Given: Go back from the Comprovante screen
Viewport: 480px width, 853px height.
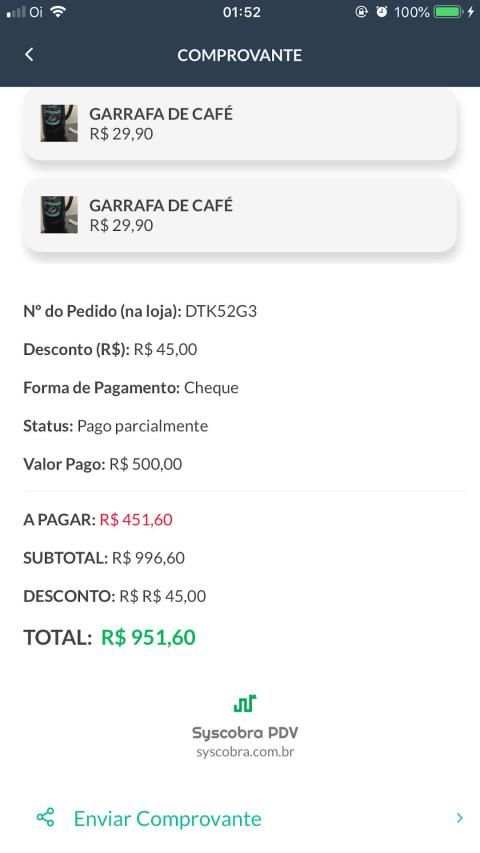Looking at the screenshot, I should 29,54.
